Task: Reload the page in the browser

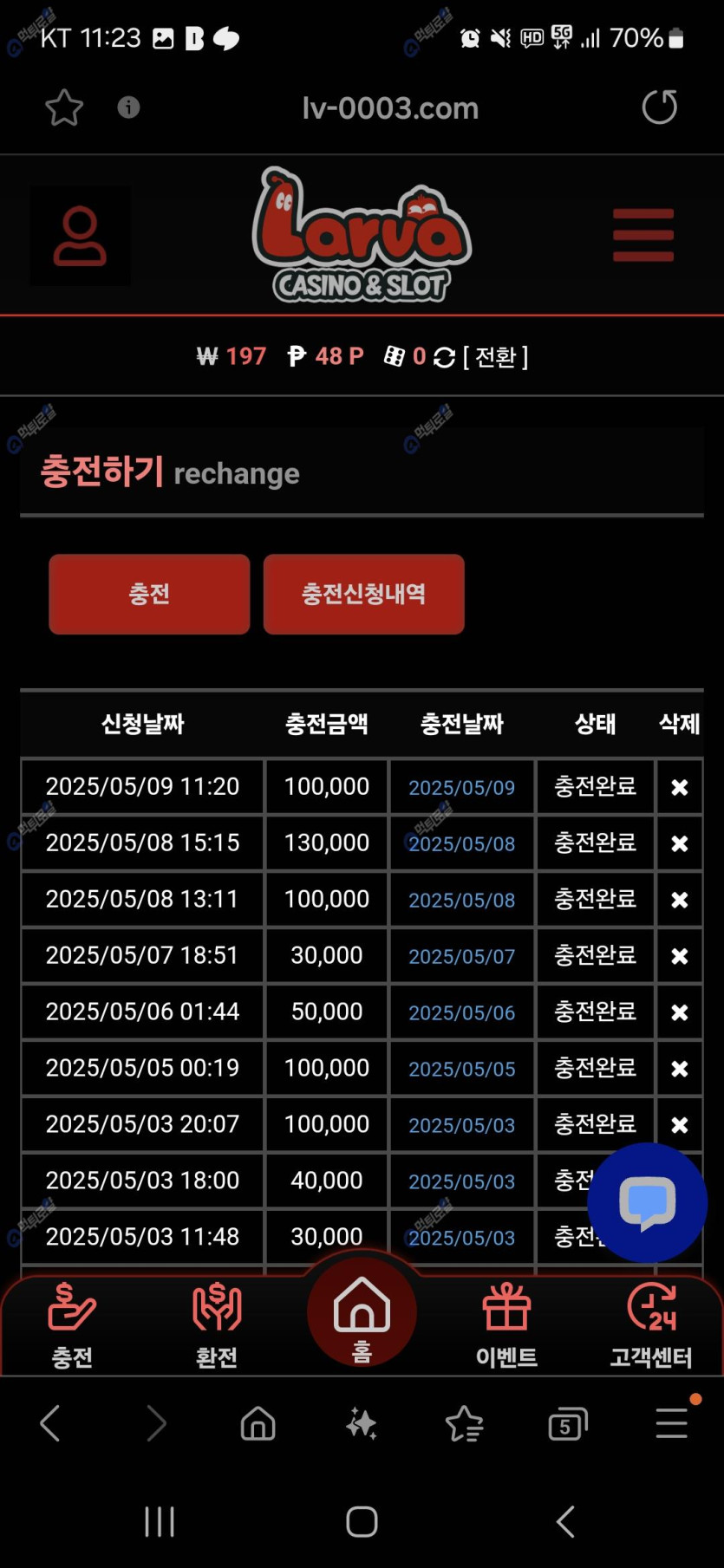Action: coord(659,107)
